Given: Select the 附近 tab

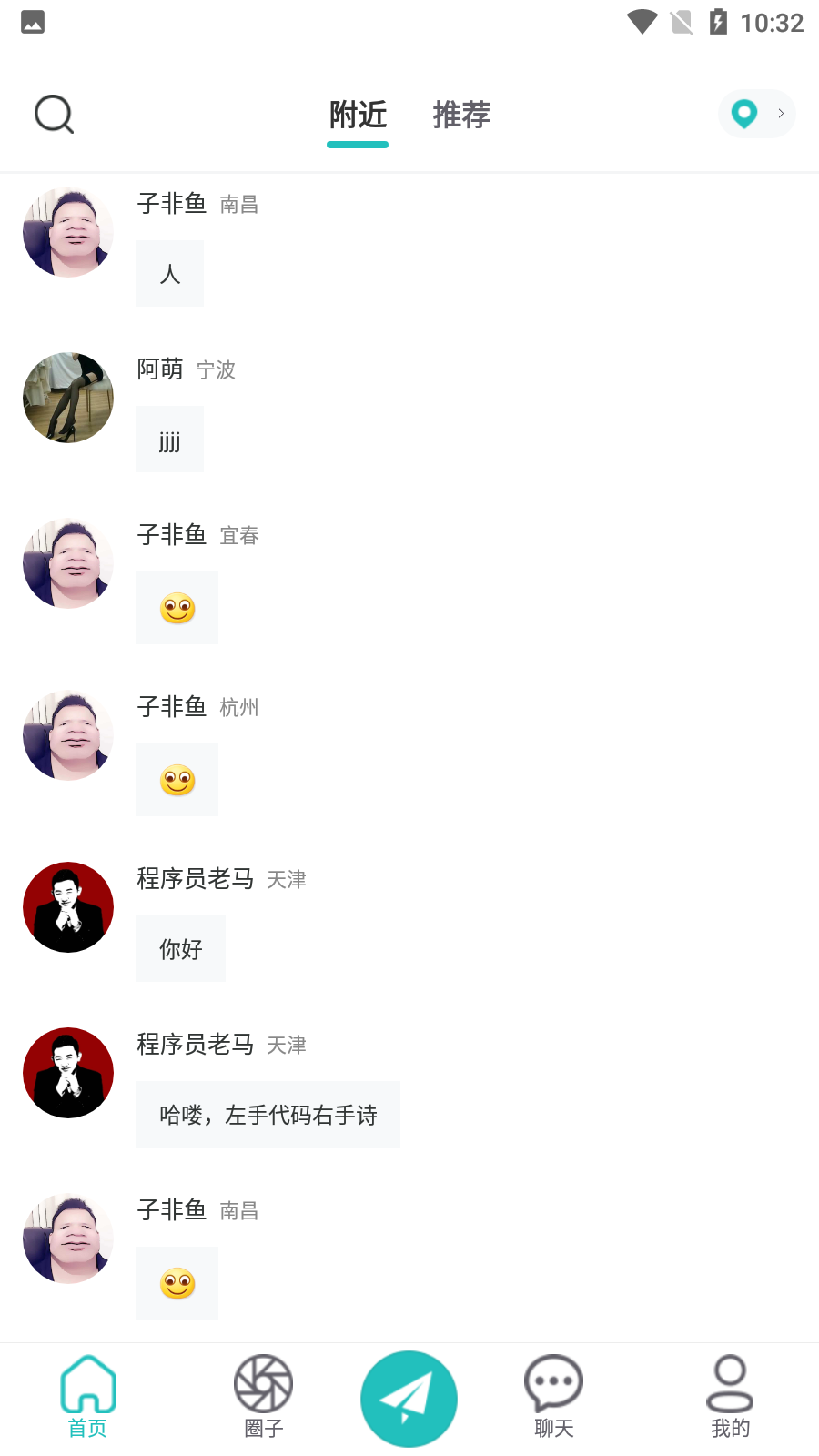Looking at the screenshot, I should (x=358, y=116).
